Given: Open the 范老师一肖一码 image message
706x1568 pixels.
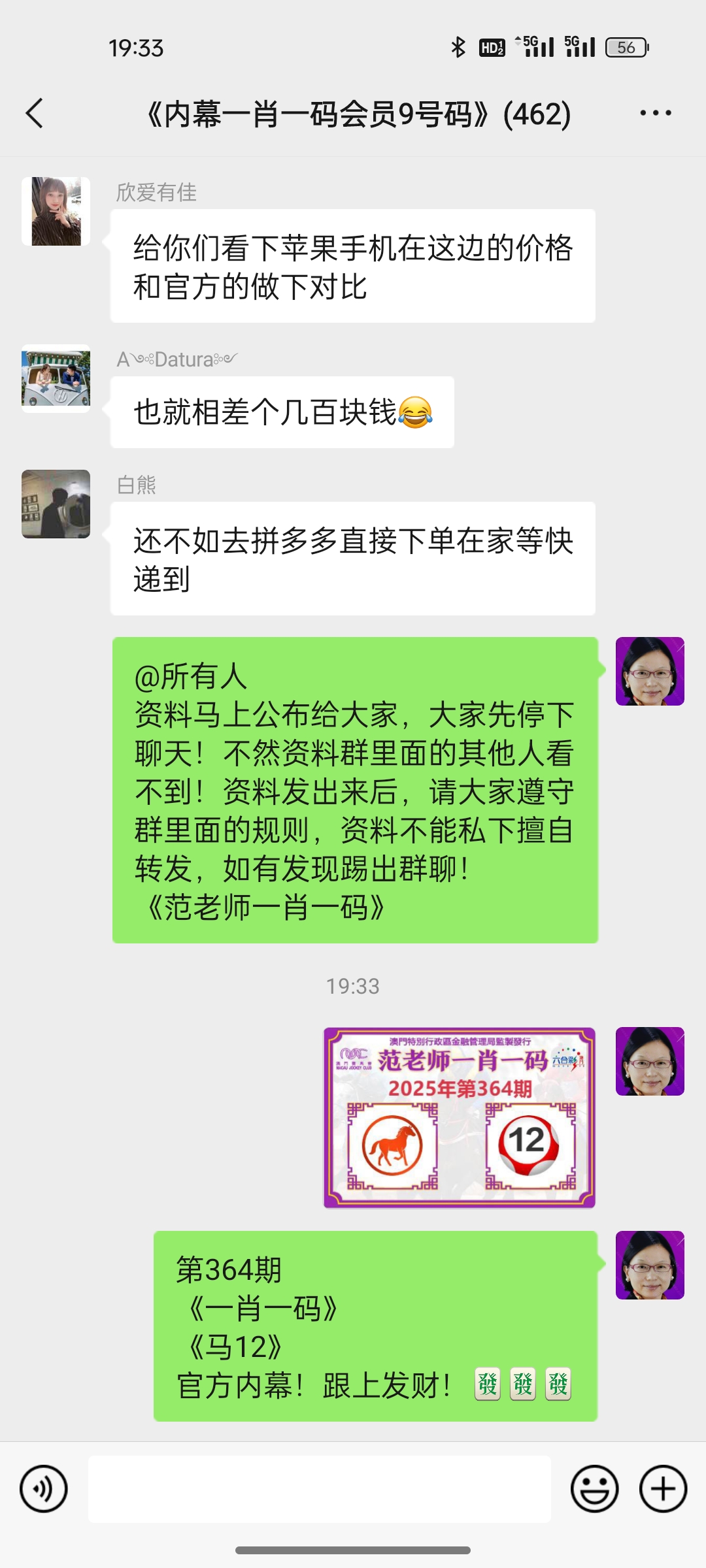Looking at the screenshot, I should pos(459,1117).
